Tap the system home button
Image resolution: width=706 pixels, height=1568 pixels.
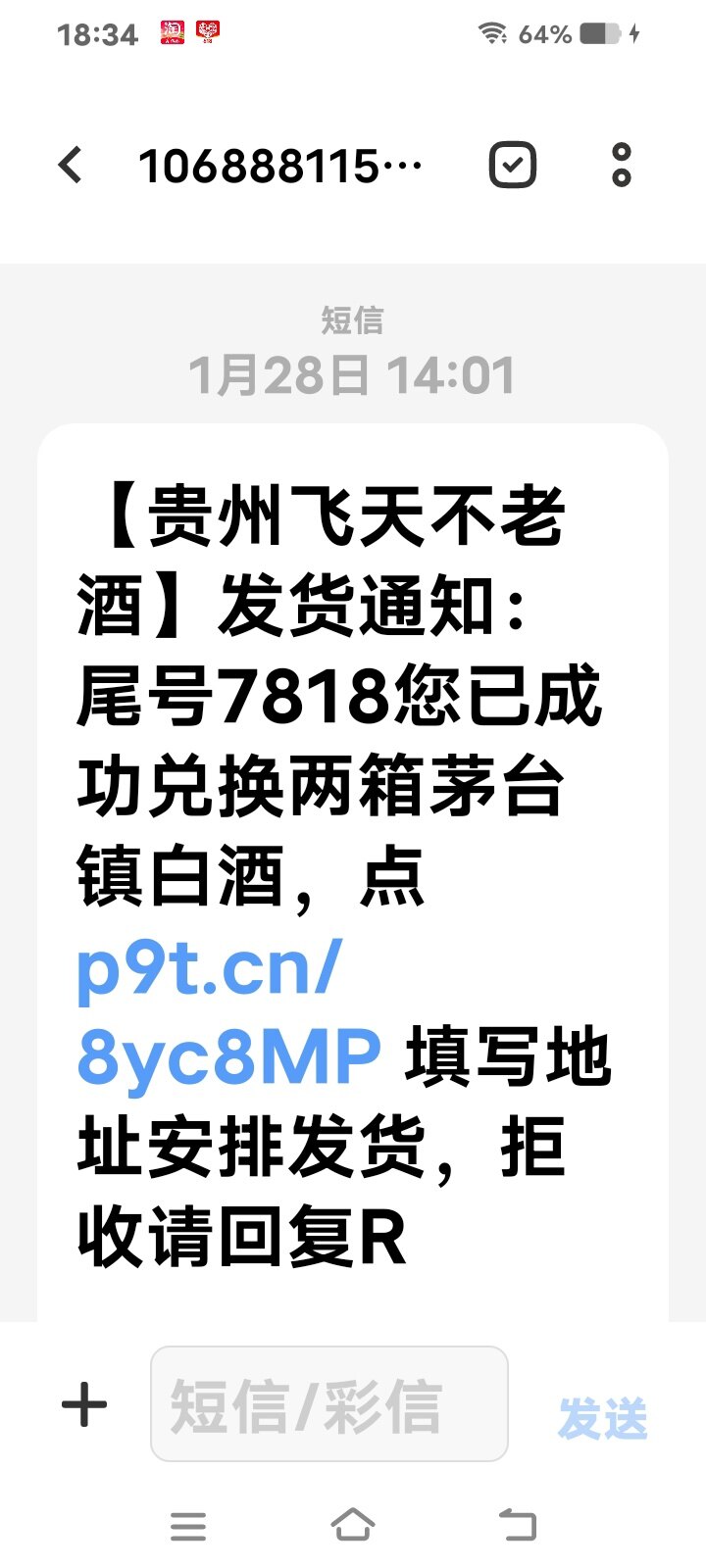pos(352,1525)
